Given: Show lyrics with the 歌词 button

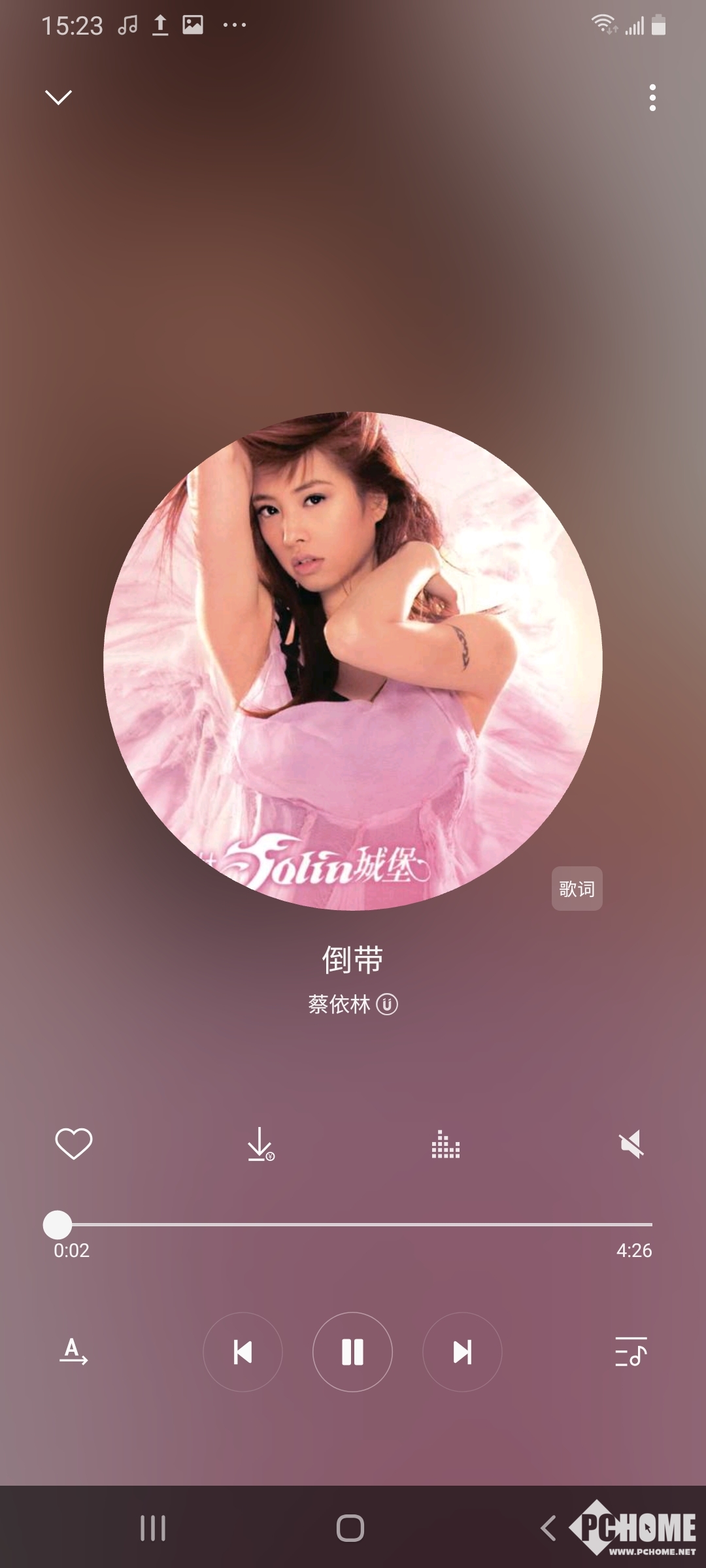Looking at the screenshot, I should [577, 889].
